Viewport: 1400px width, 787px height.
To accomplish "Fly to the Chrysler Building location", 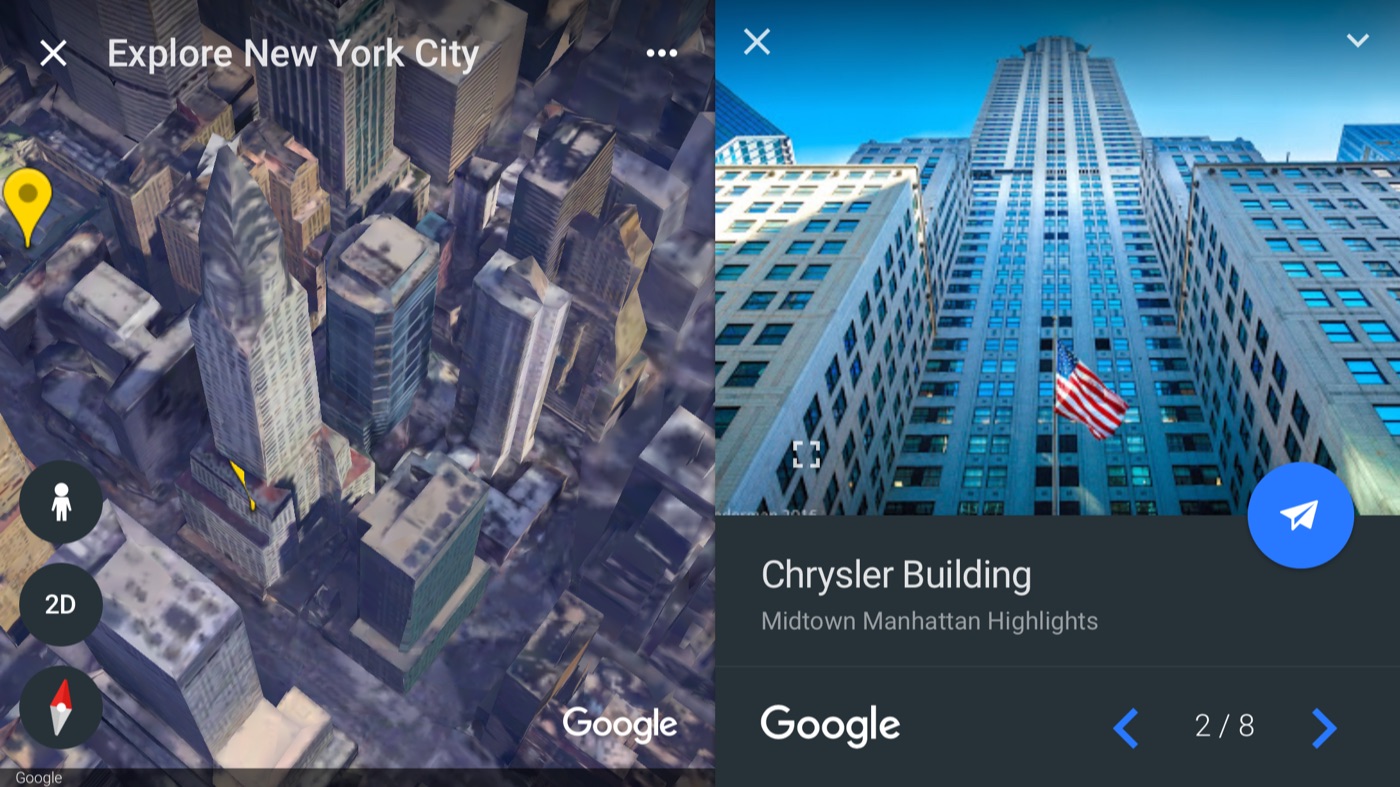I will pos(1300,516).
